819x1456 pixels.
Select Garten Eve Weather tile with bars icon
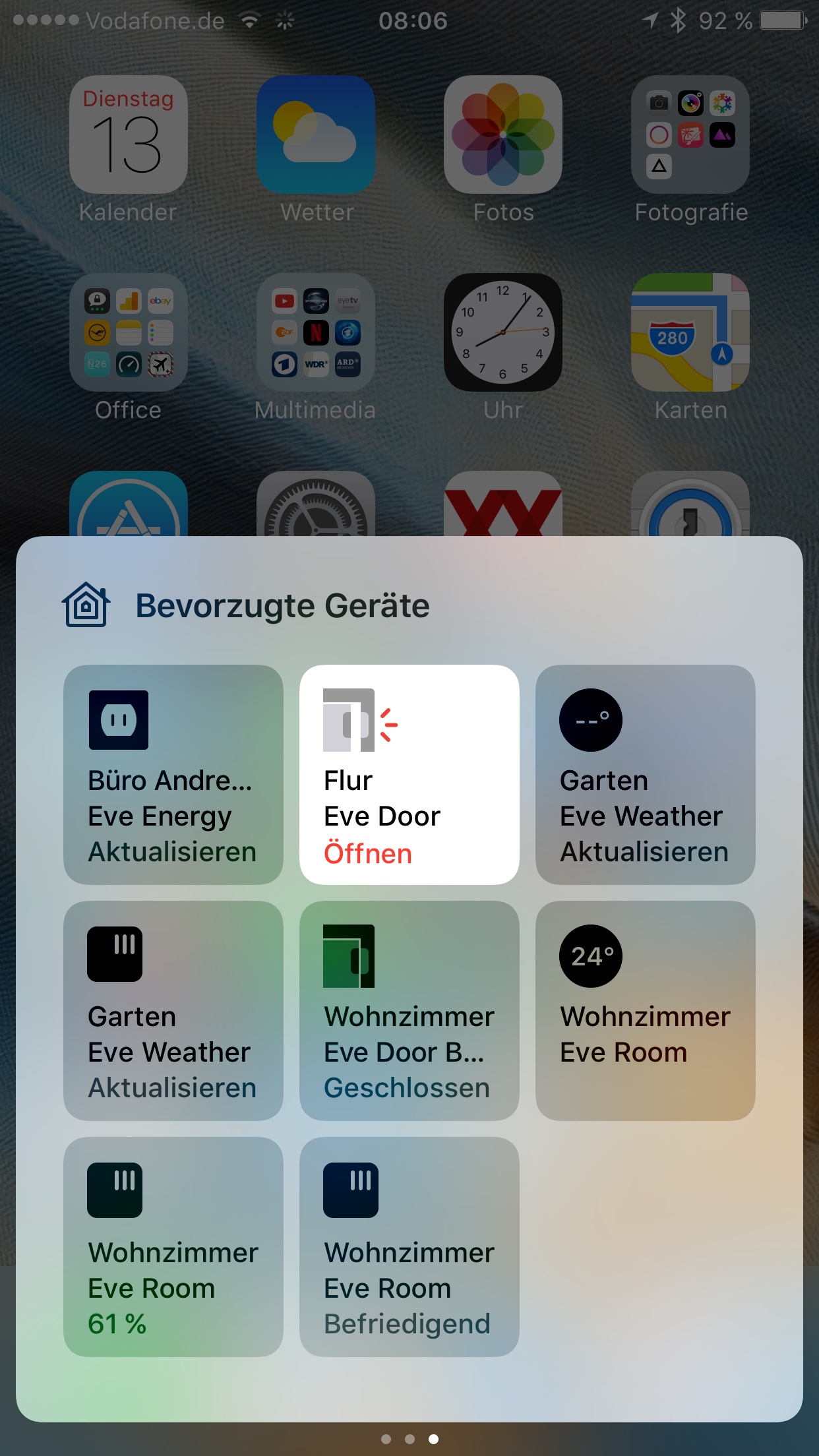(x=173, y=1011)
